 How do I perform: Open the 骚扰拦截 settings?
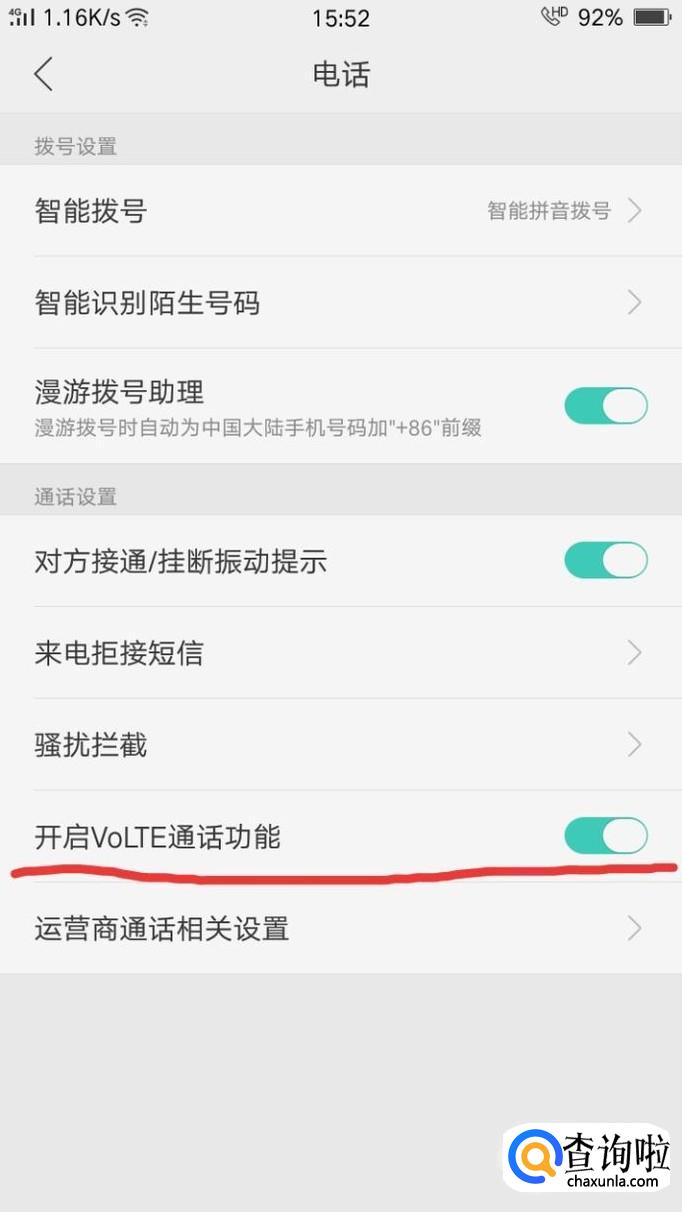point(340,745)
